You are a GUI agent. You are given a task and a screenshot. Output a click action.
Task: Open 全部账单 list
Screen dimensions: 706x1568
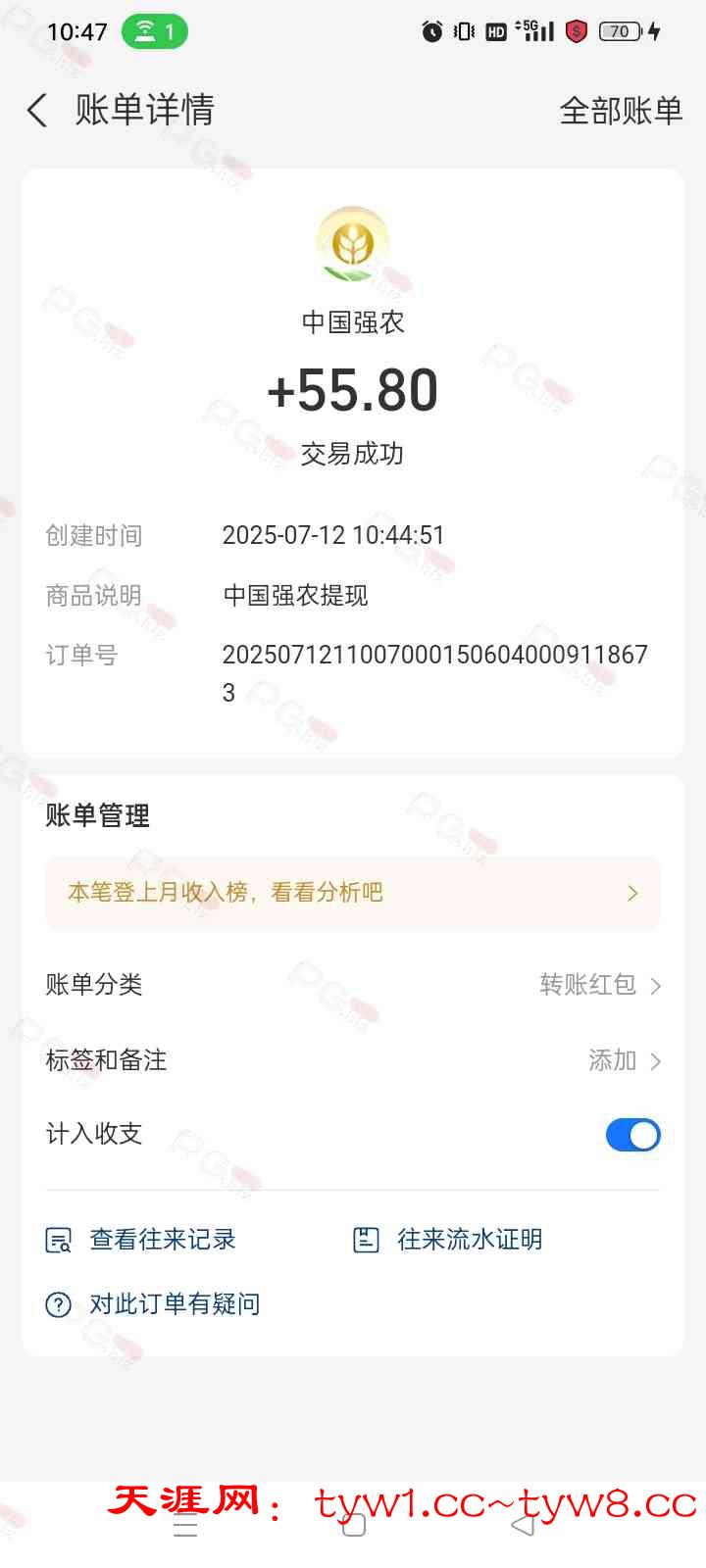click(620, 111)
